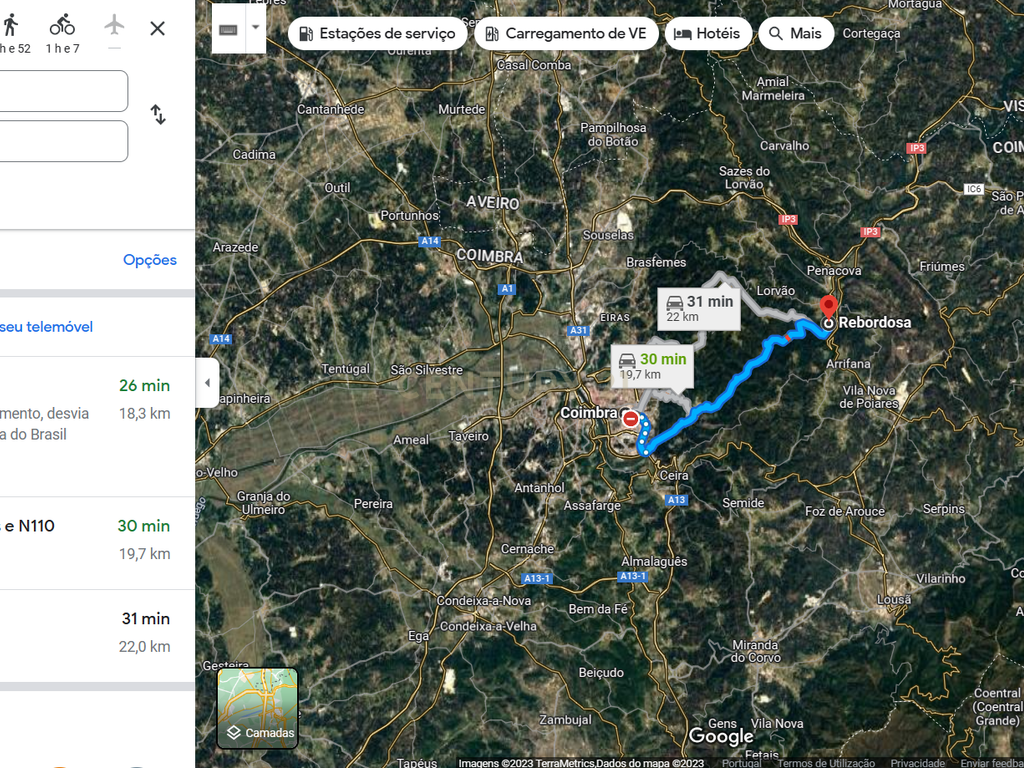Tap the Rebordosa destination pin
This screenshot has width=1024, height=768.
(x=828, y=309)
